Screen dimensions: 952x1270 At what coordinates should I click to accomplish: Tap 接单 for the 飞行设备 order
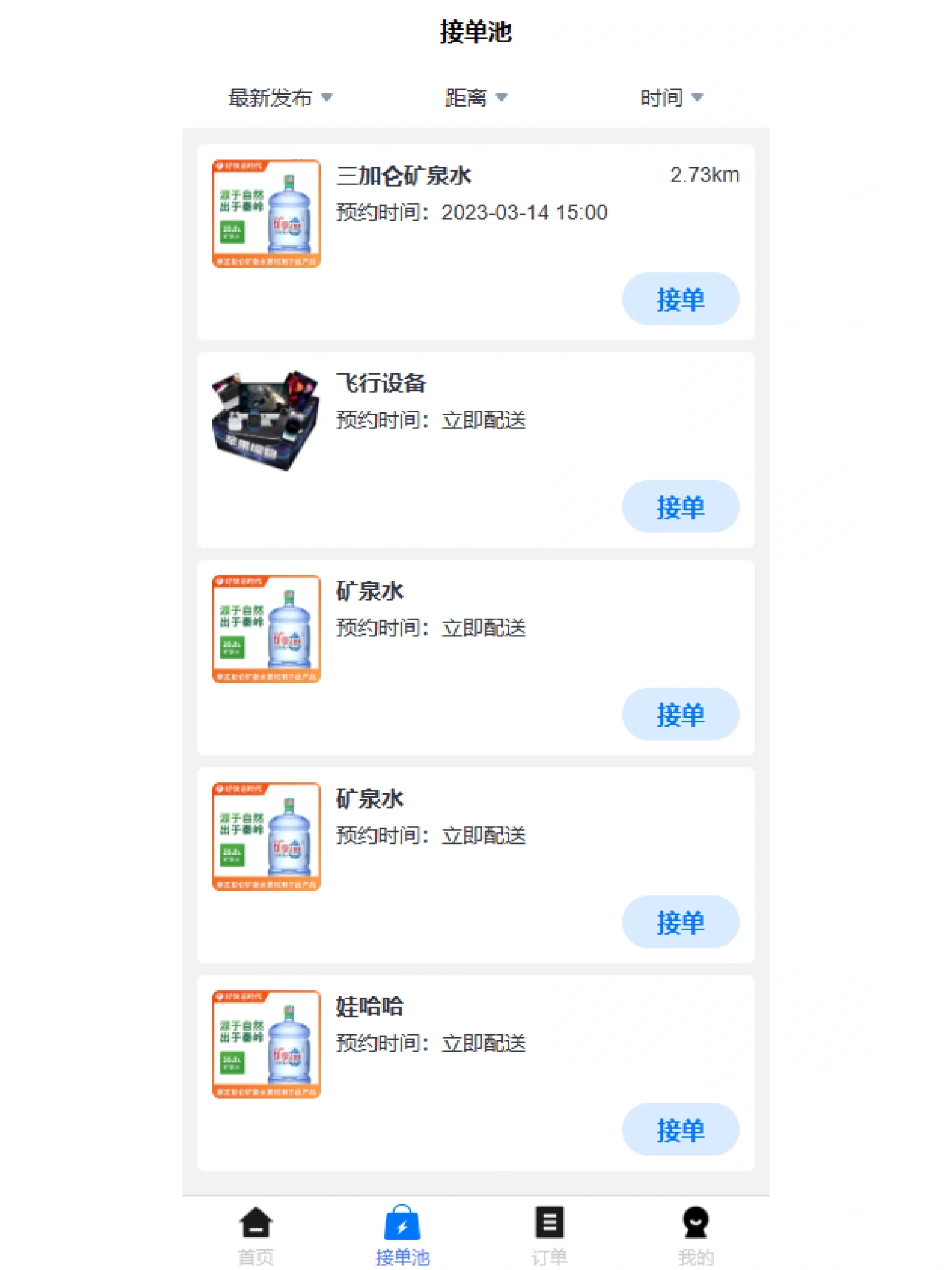680,507
